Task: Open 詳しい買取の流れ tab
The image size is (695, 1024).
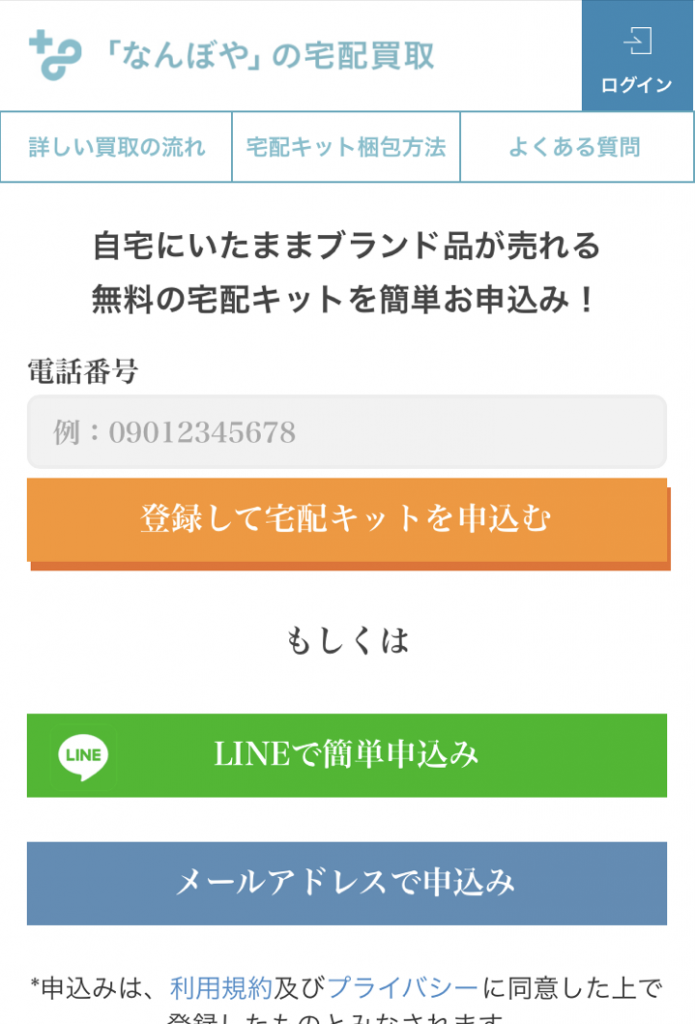Action: pos(116,147)
